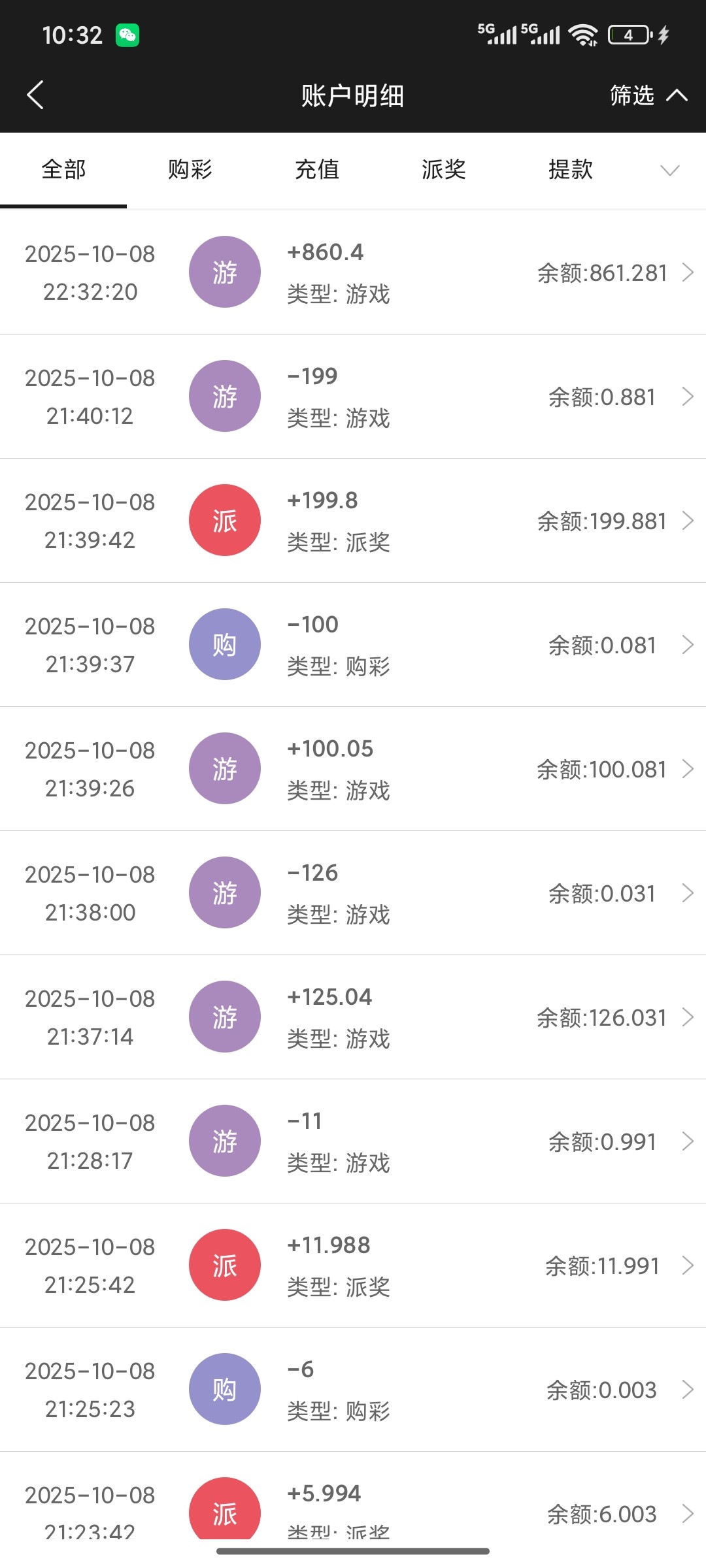The width and height of the screenshot is (706, 1568).
Task: Open the -100 购彩 transaction
Action: (353, 645)
